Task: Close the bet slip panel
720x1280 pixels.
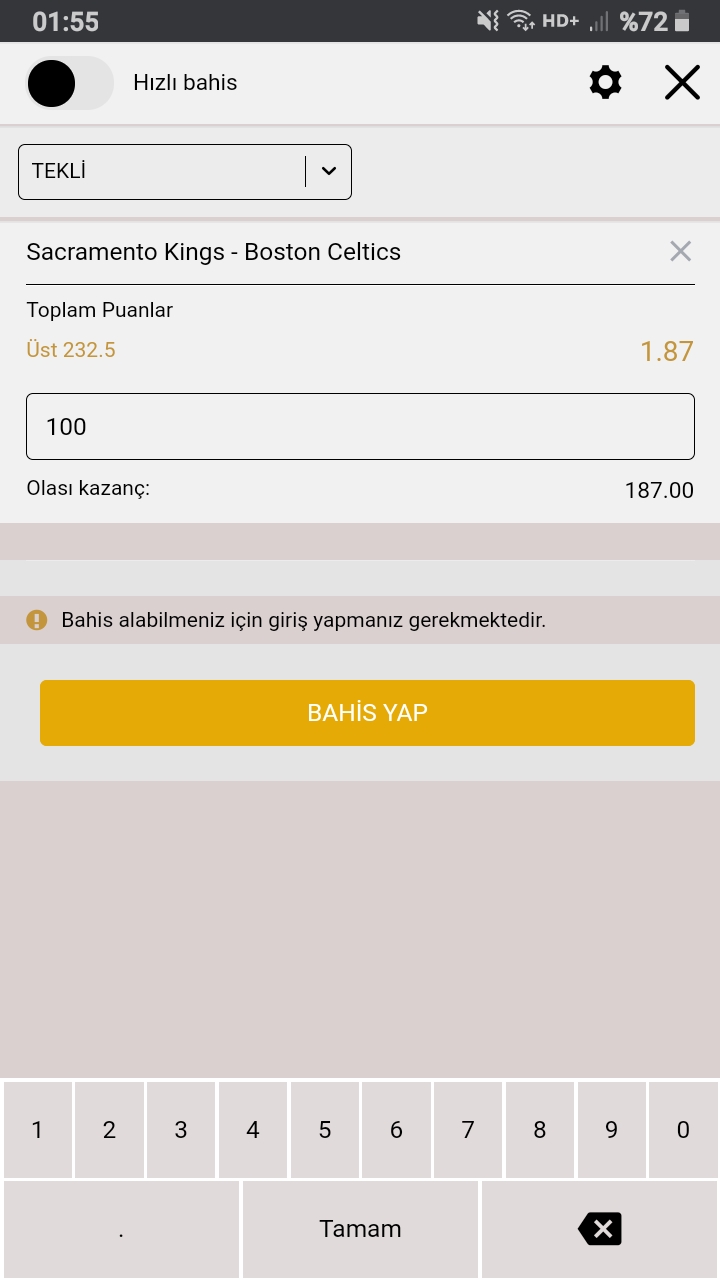Action: tap(682, 82)
